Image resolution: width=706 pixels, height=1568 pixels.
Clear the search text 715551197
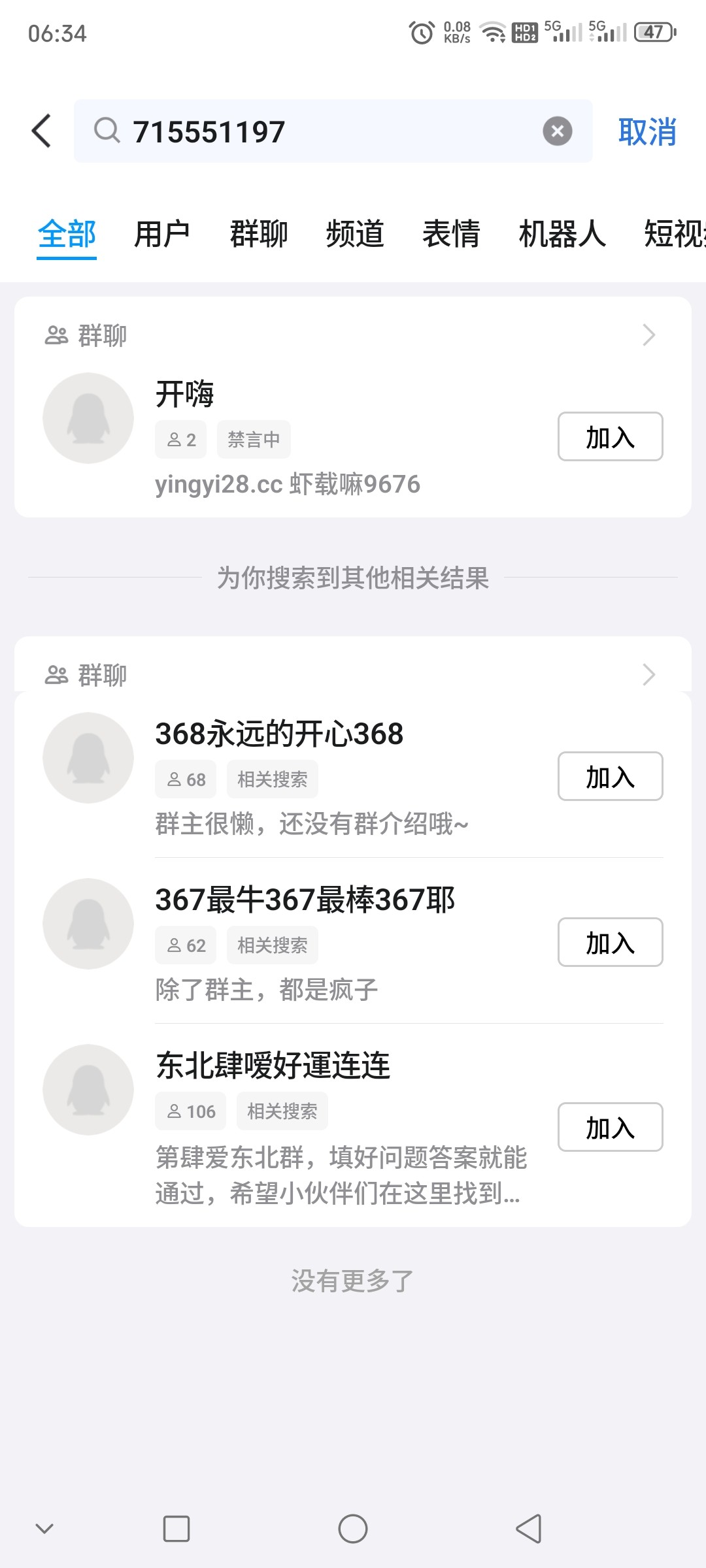click(x=558, y=131)
